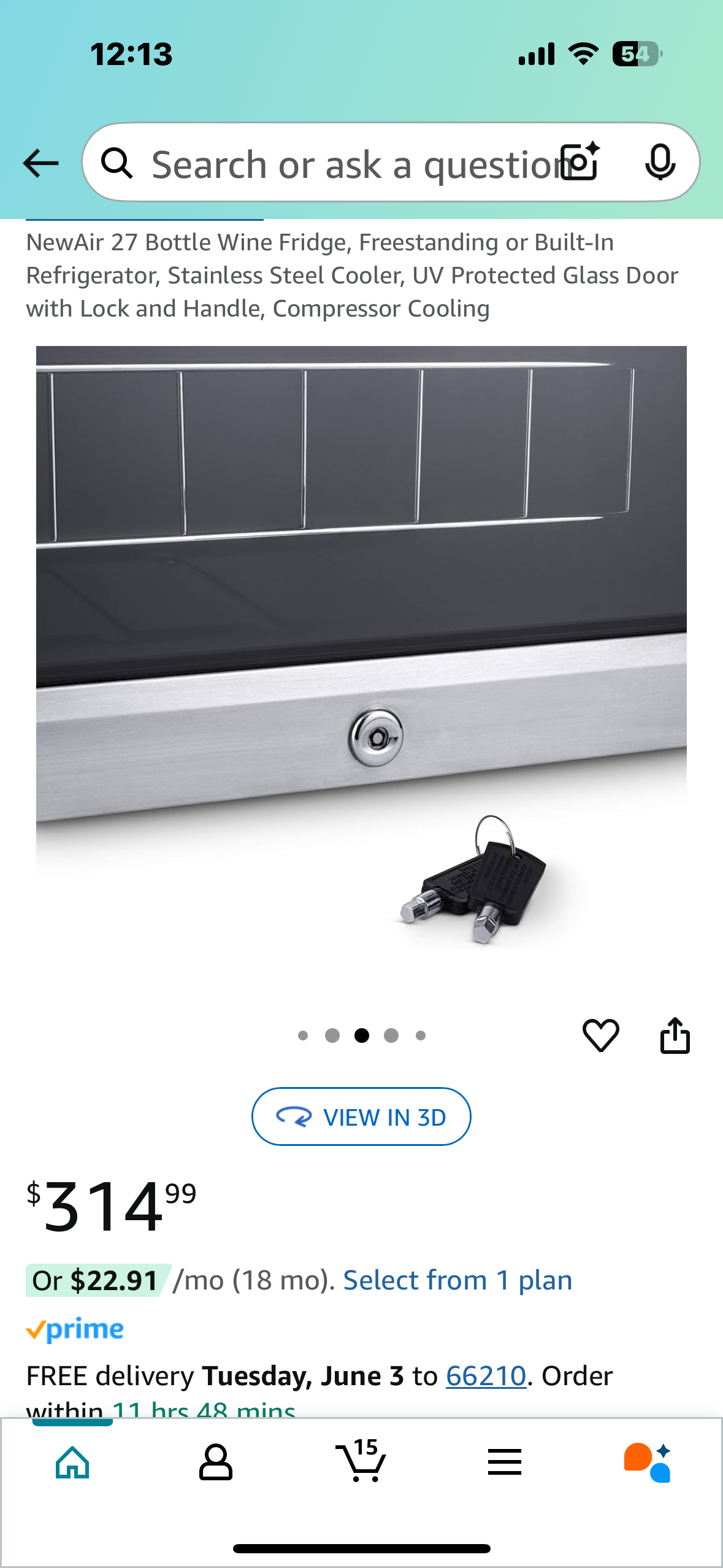Image resolution: width=723 pixels, height=1568 pixels.
Task: Open the hamburger menu tab
Action: (x=505, y=1462)
